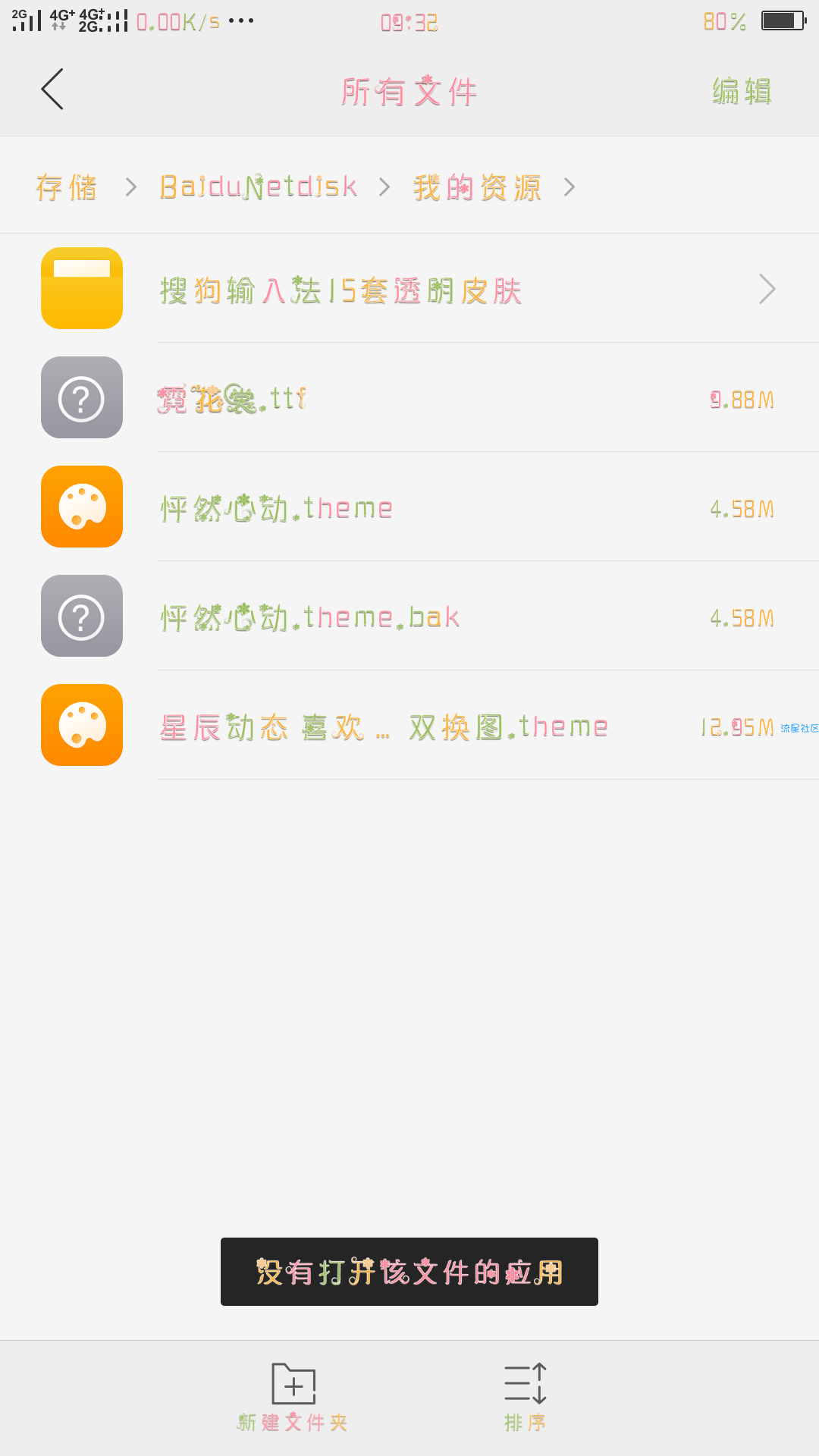Create a new folder with 新建文件夹
Image resolution: width=819 pixels, height=1456 pixels.
click(293, 1397)
